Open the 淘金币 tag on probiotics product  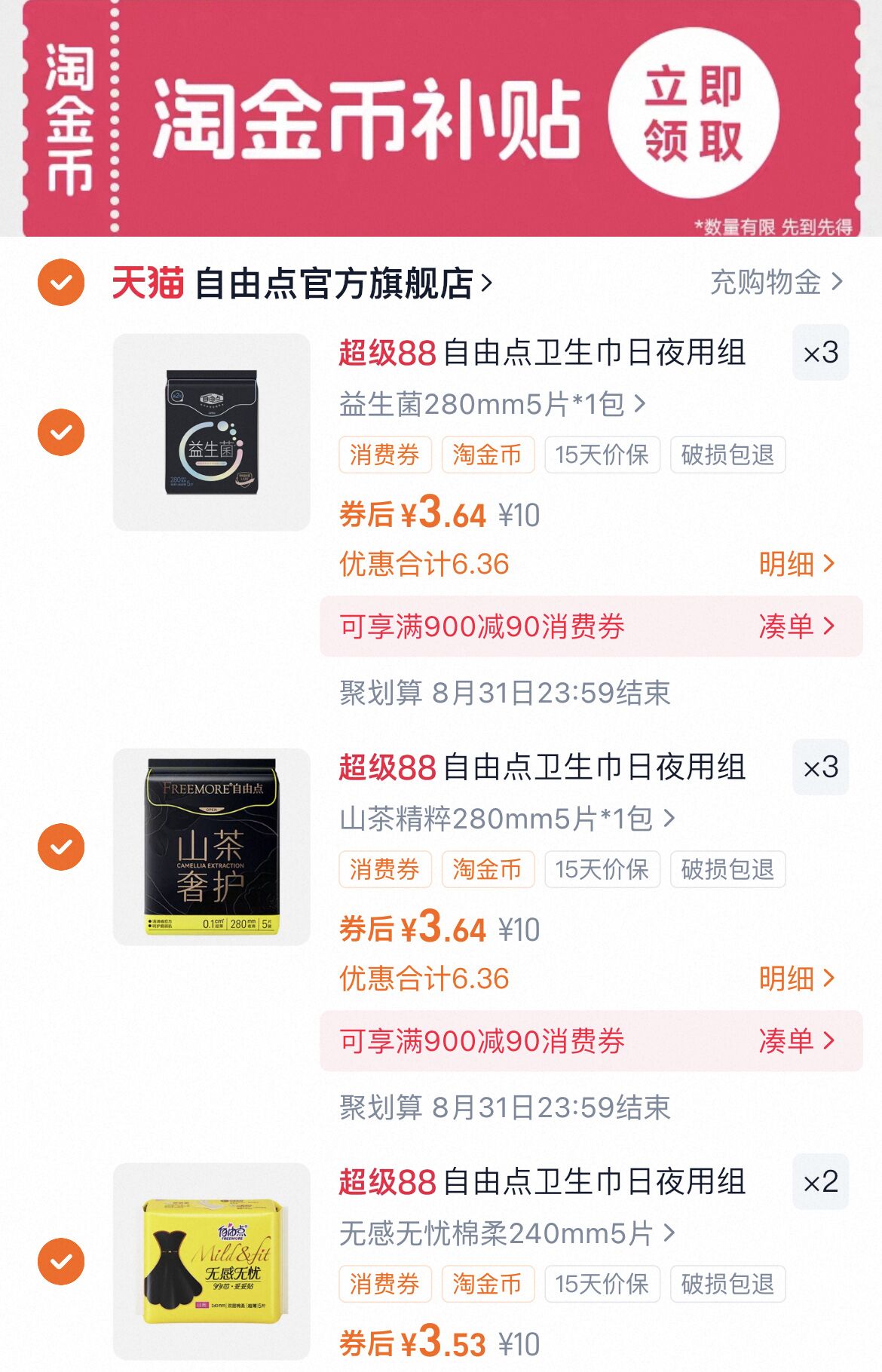[x=487, y=454]
